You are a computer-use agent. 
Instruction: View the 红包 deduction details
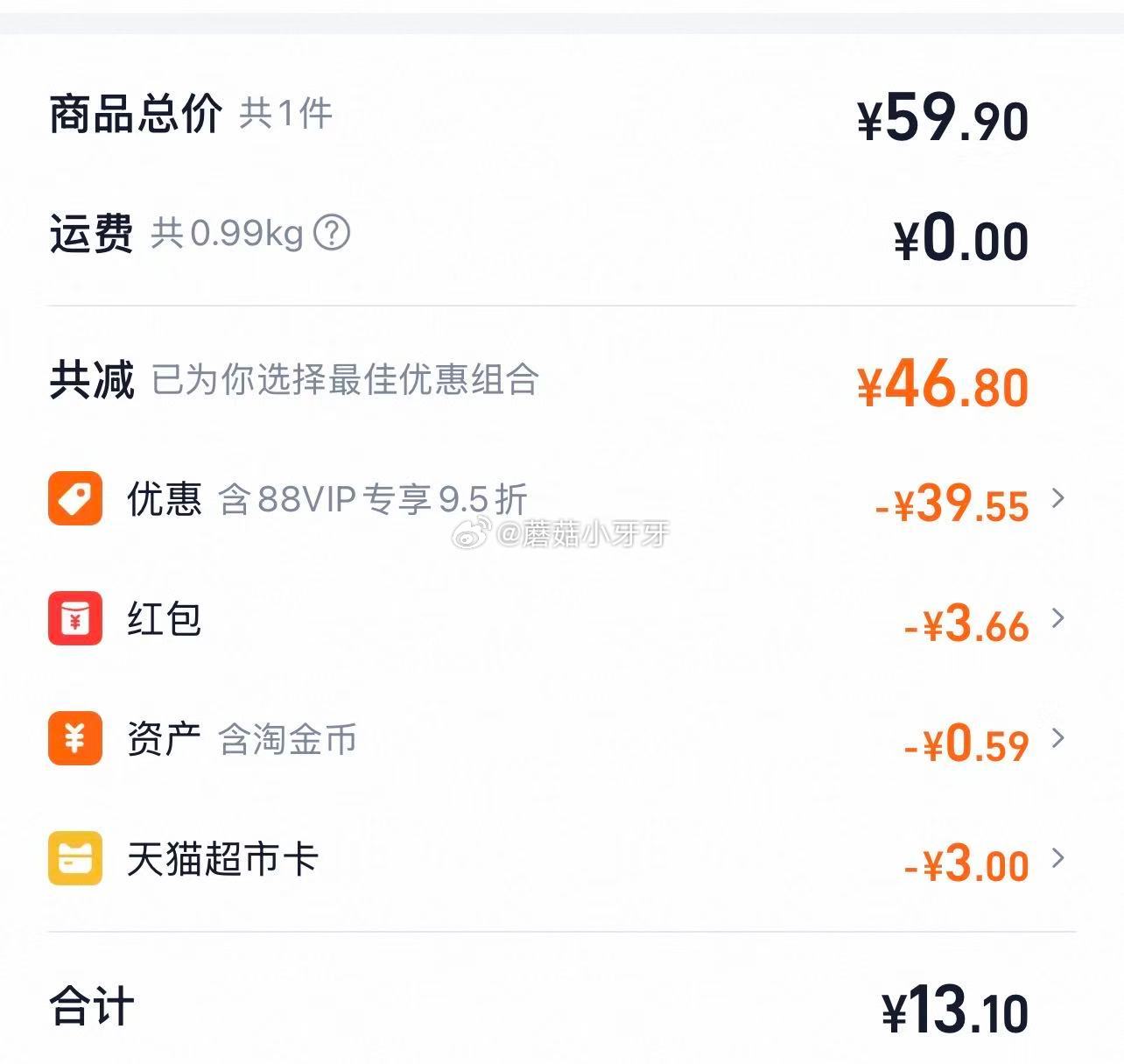(1057, 618)
